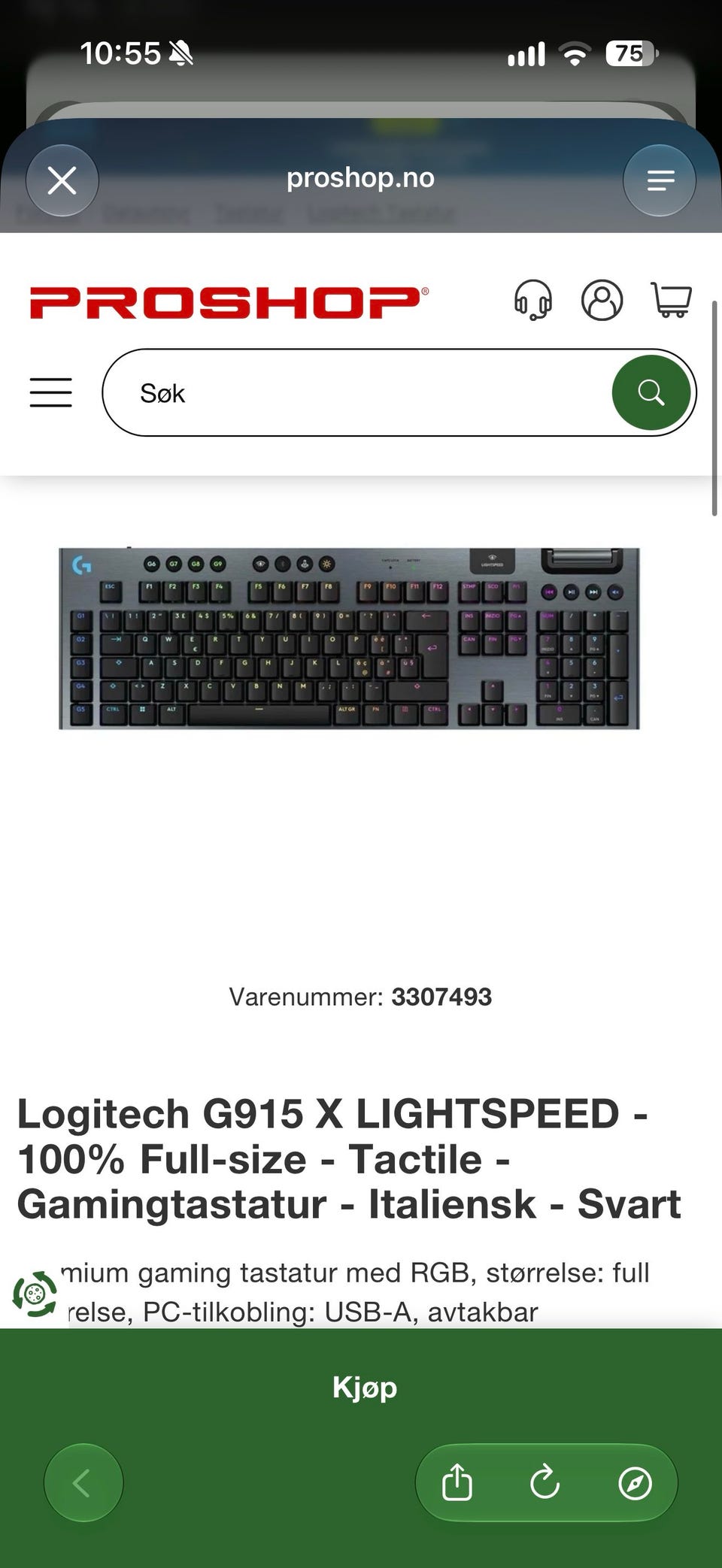Screen dimensions: 722x1568
Task: Reload the page
Action: click(x=545, y=1483)
